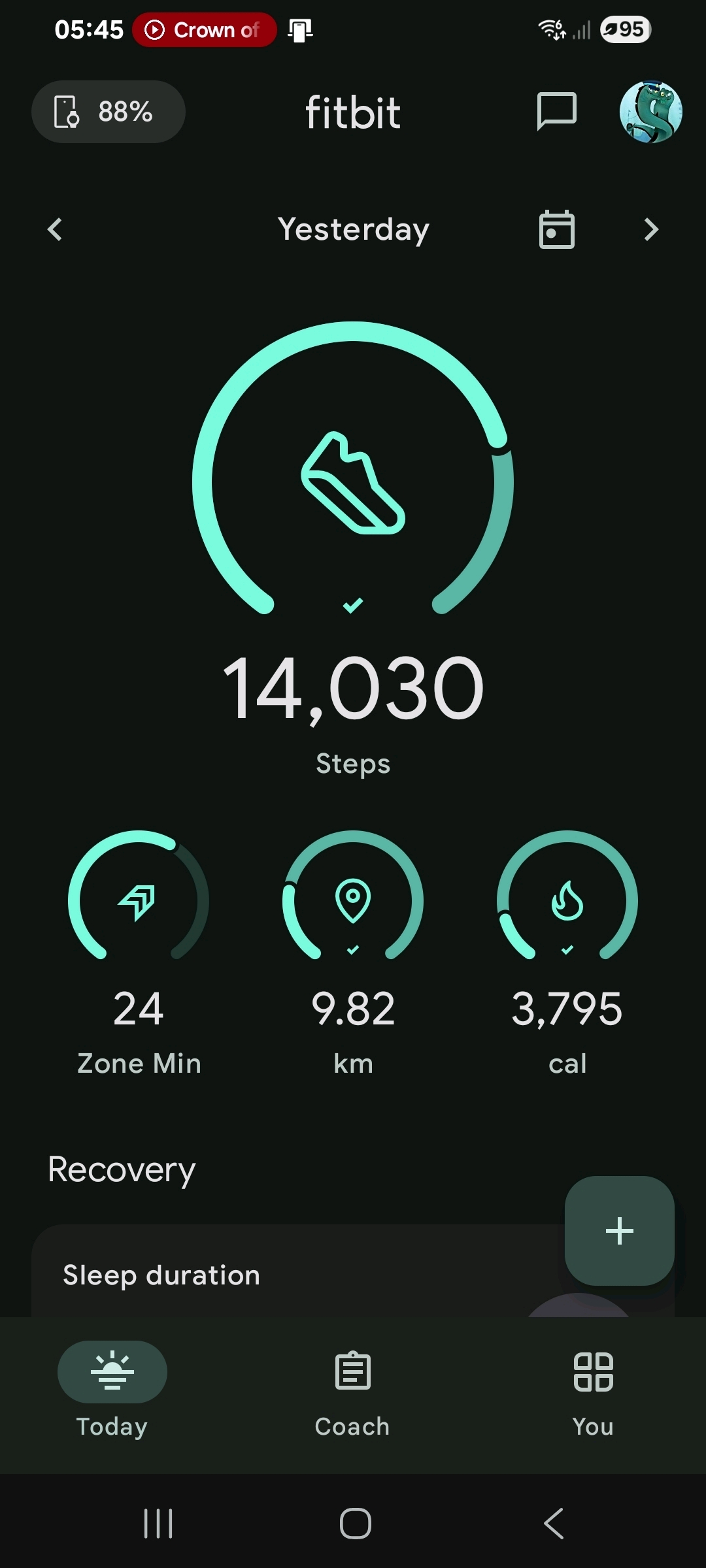The image size is (706, 1568).
Task: Go back using the system back button
Action: pos(554,1524)
